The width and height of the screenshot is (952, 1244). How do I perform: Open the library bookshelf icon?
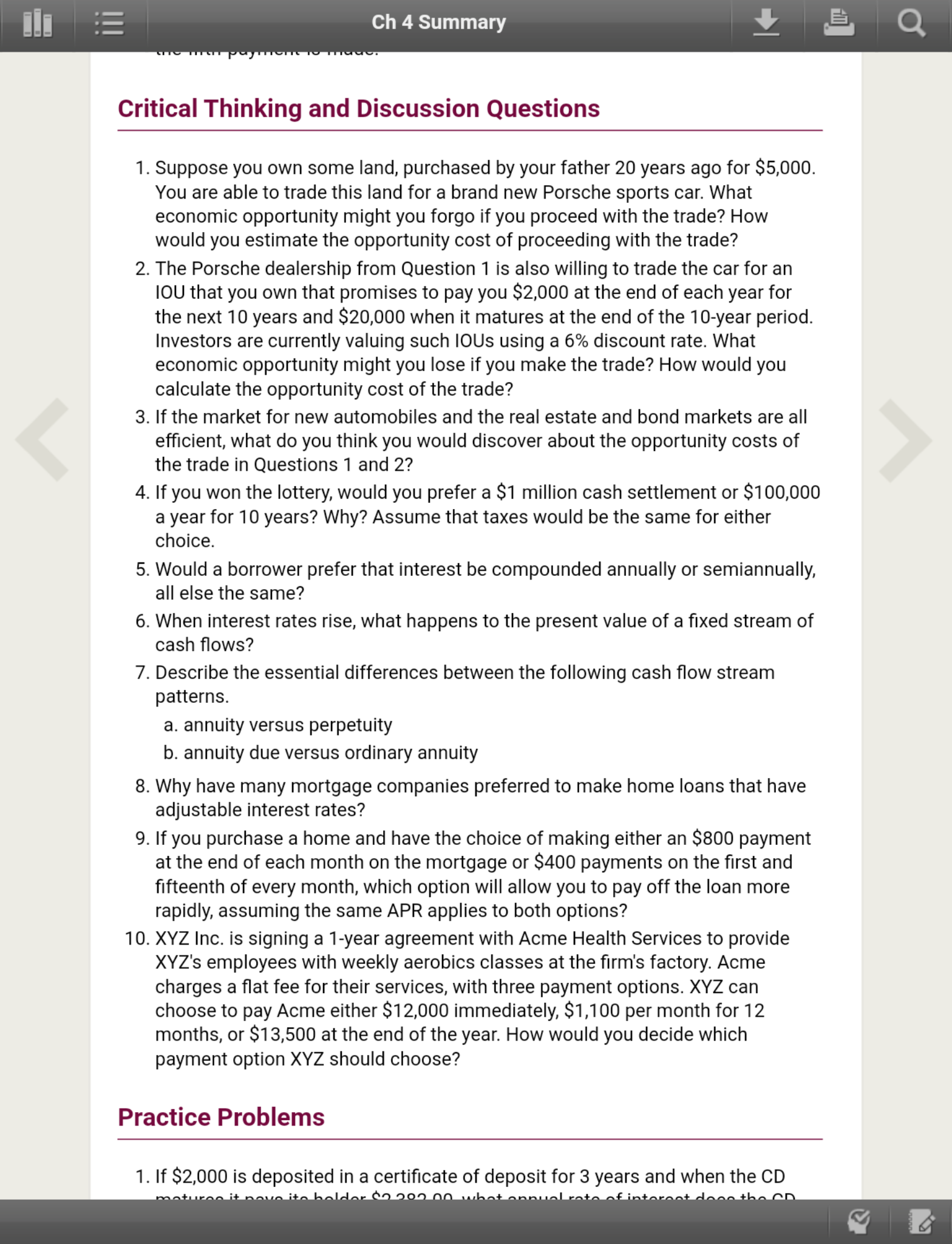pyautogui.click(x=37, y=23)
